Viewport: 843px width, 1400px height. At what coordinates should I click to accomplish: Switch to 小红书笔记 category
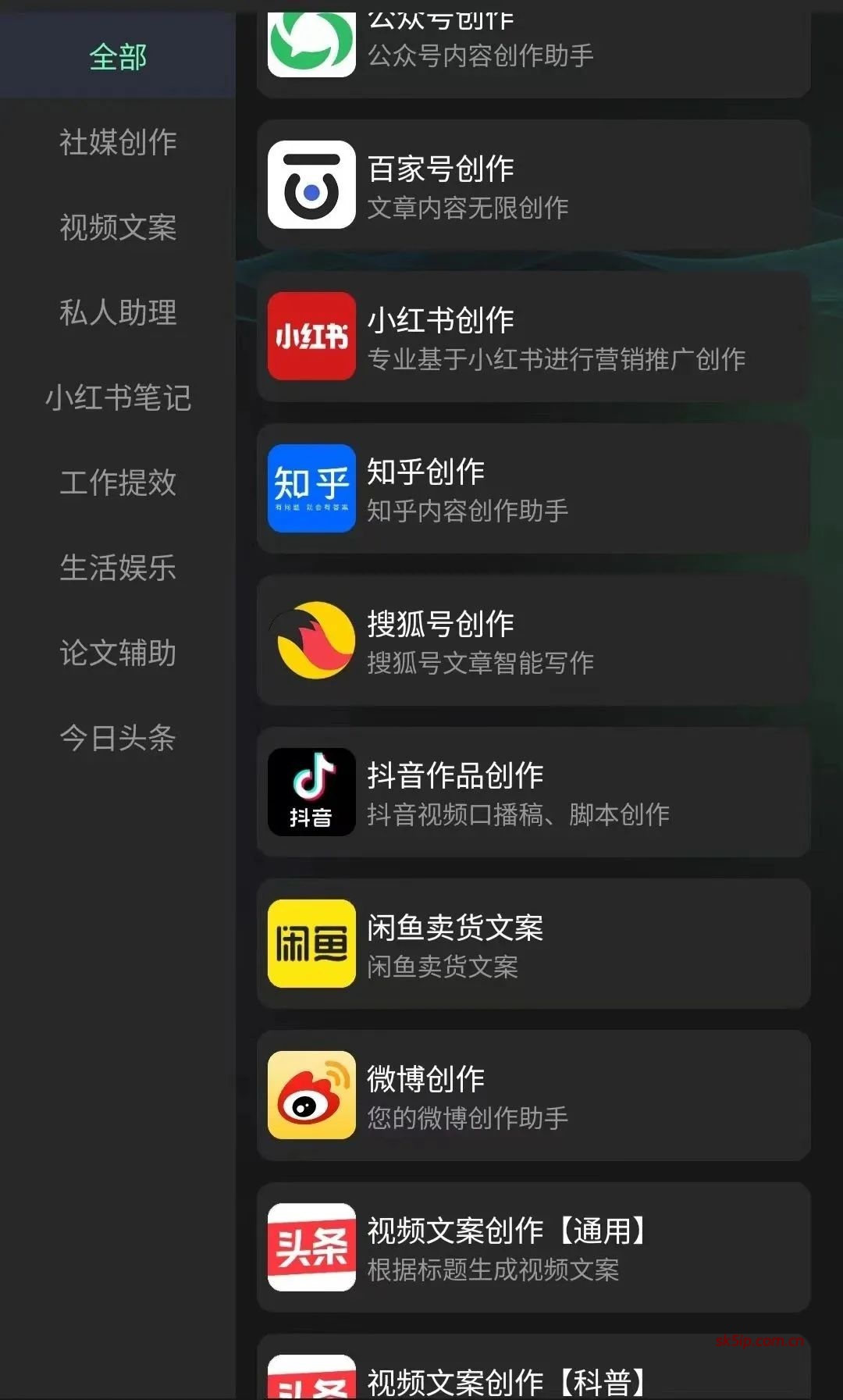coord(118,399)
